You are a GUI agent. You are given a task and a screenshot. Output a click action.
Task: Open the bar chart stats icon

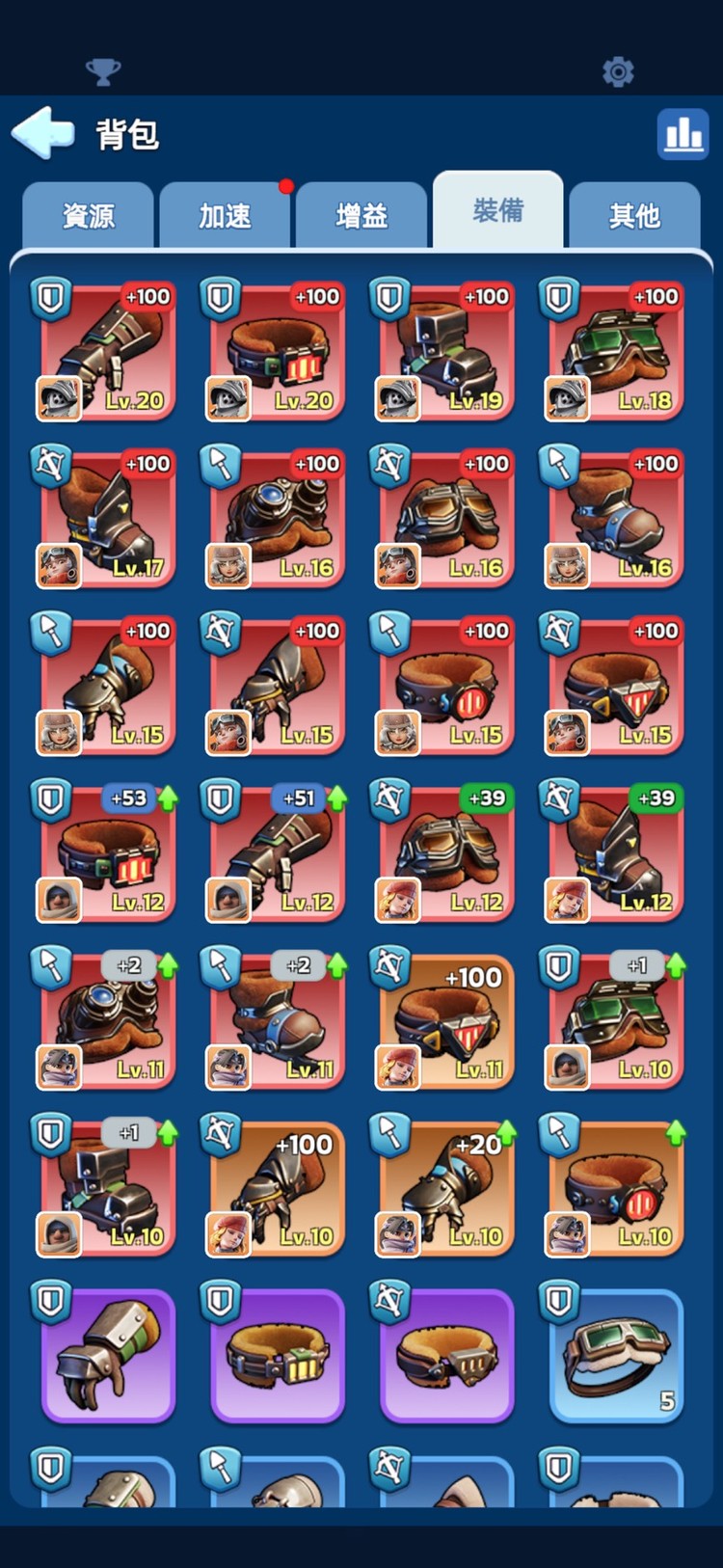click(x=683, y=134)
